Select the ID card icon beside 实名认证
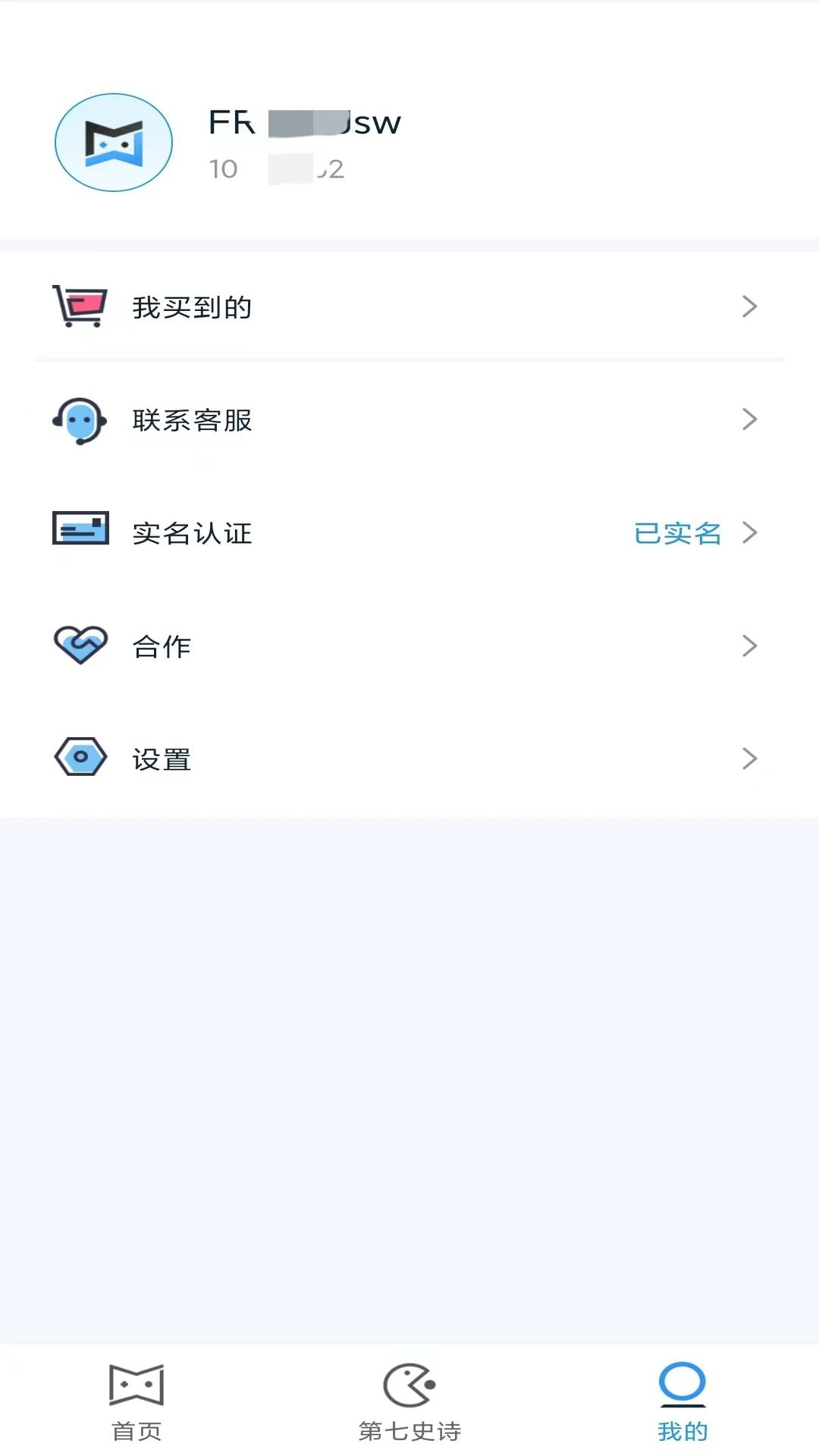819x1456 pixels. (80, 531)
